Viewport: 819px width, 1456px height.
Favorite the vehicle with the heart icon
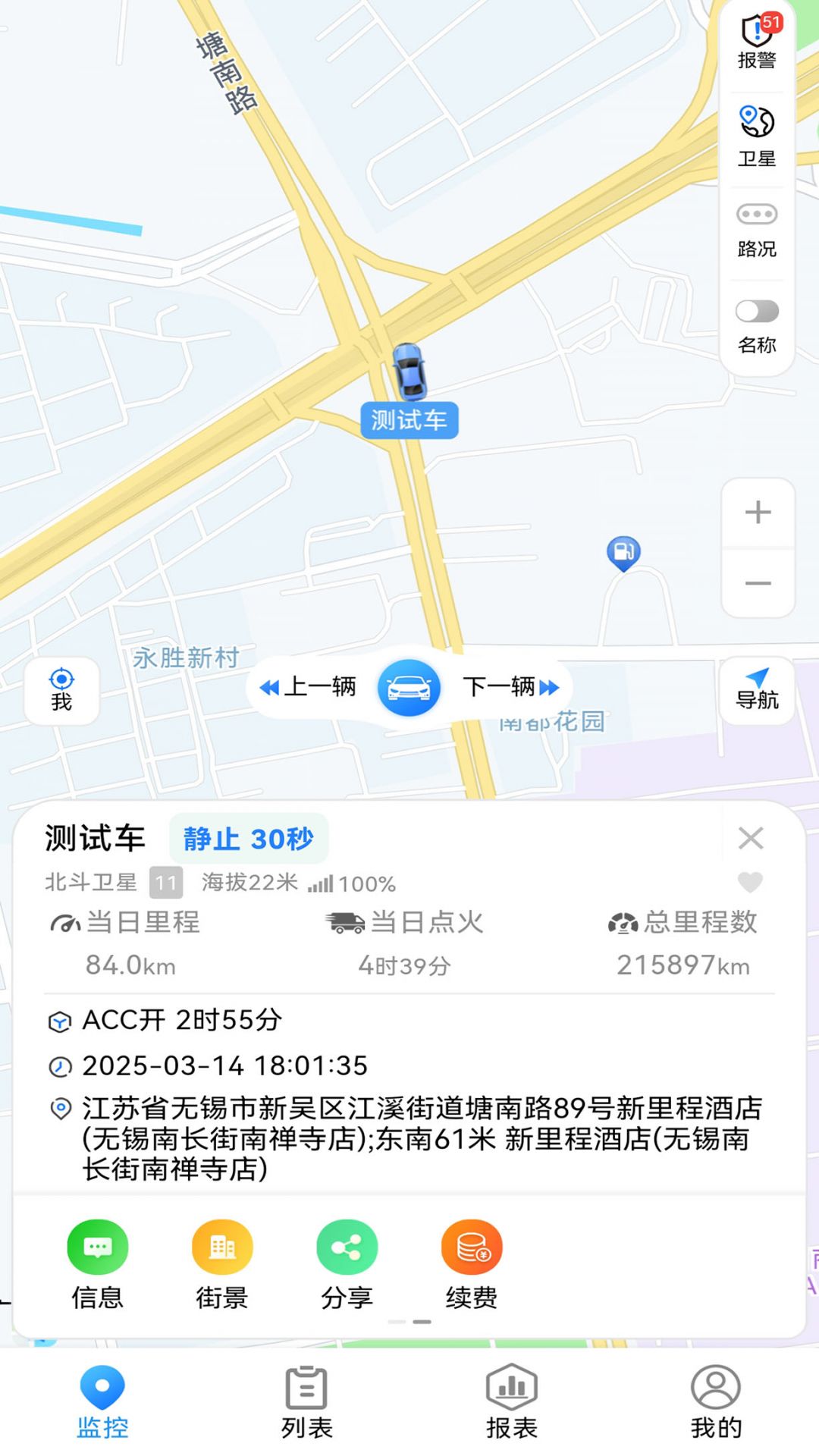click(x=750, y=883)
